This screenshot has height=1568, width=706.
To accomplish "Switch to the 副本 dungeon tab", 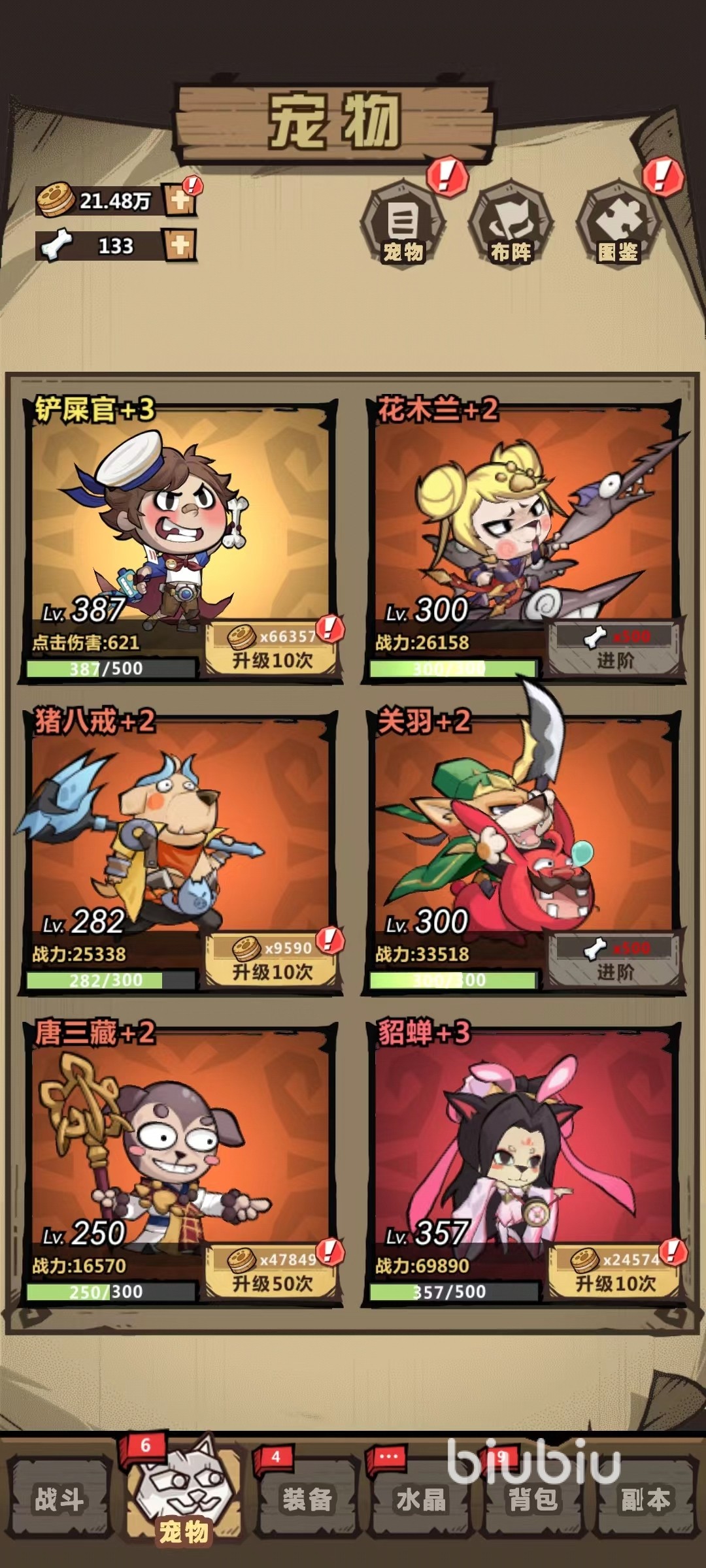I will tap(646, 1500).
